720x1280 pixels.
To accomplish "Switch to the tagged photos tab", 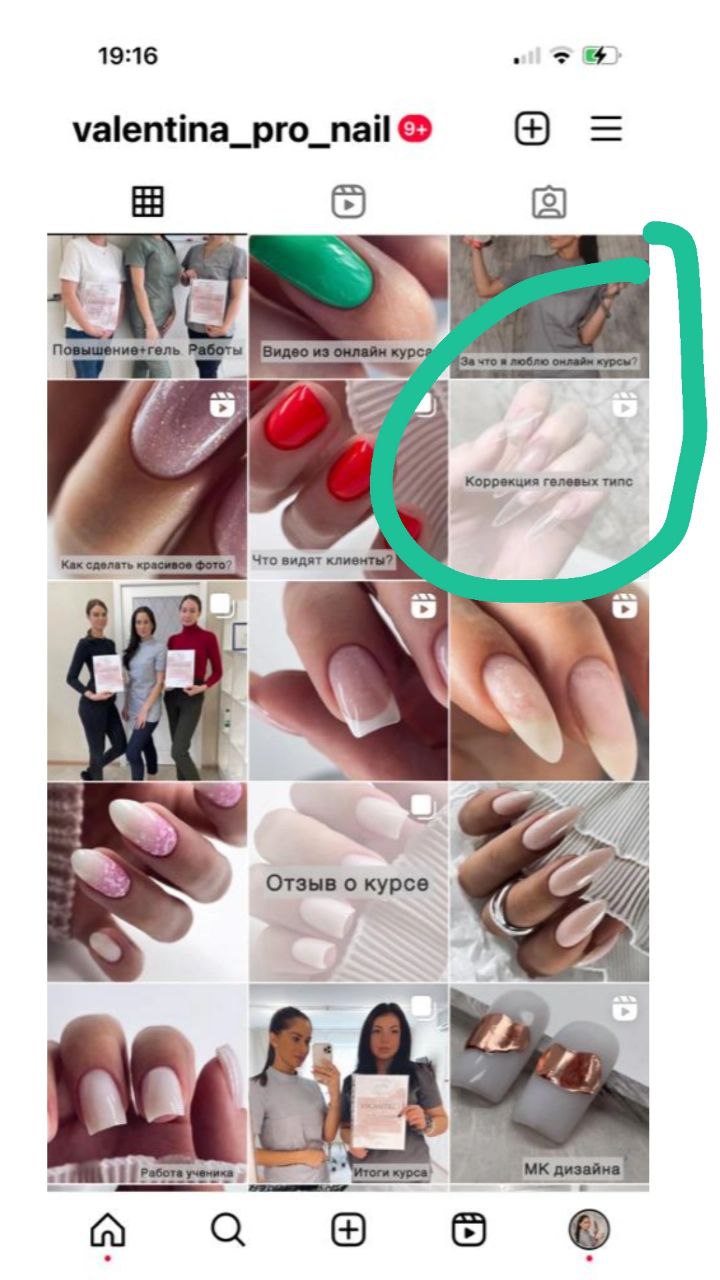I will 548,203.
